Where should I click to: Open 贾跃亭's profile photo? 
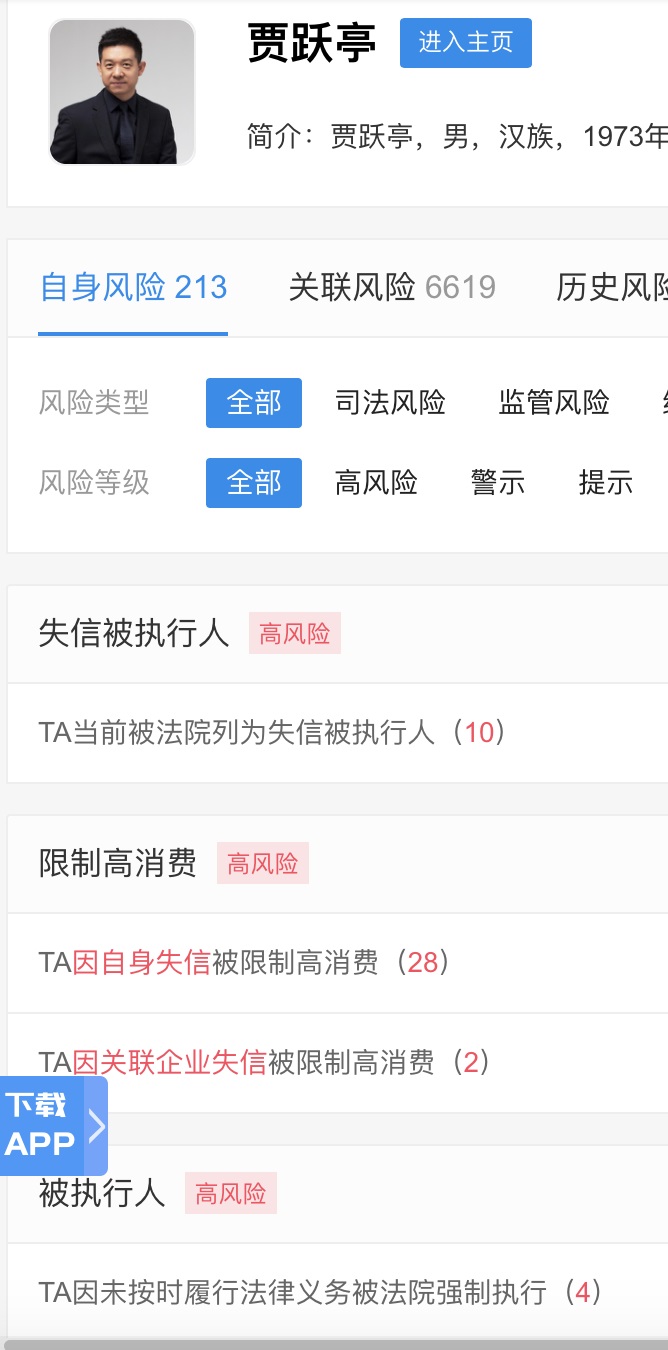tap(121, 92)
